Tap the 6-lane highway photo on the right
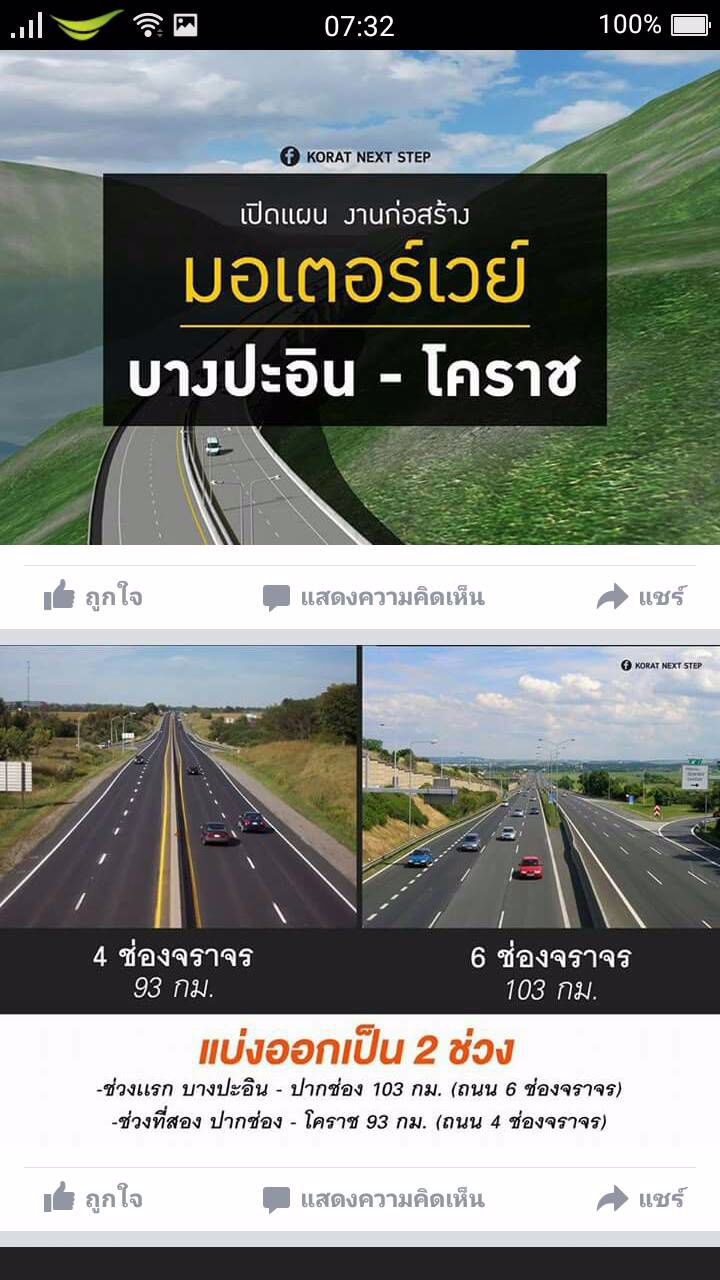The width and height of the screenshot is (720, 1280). click(x=540, y=790)
